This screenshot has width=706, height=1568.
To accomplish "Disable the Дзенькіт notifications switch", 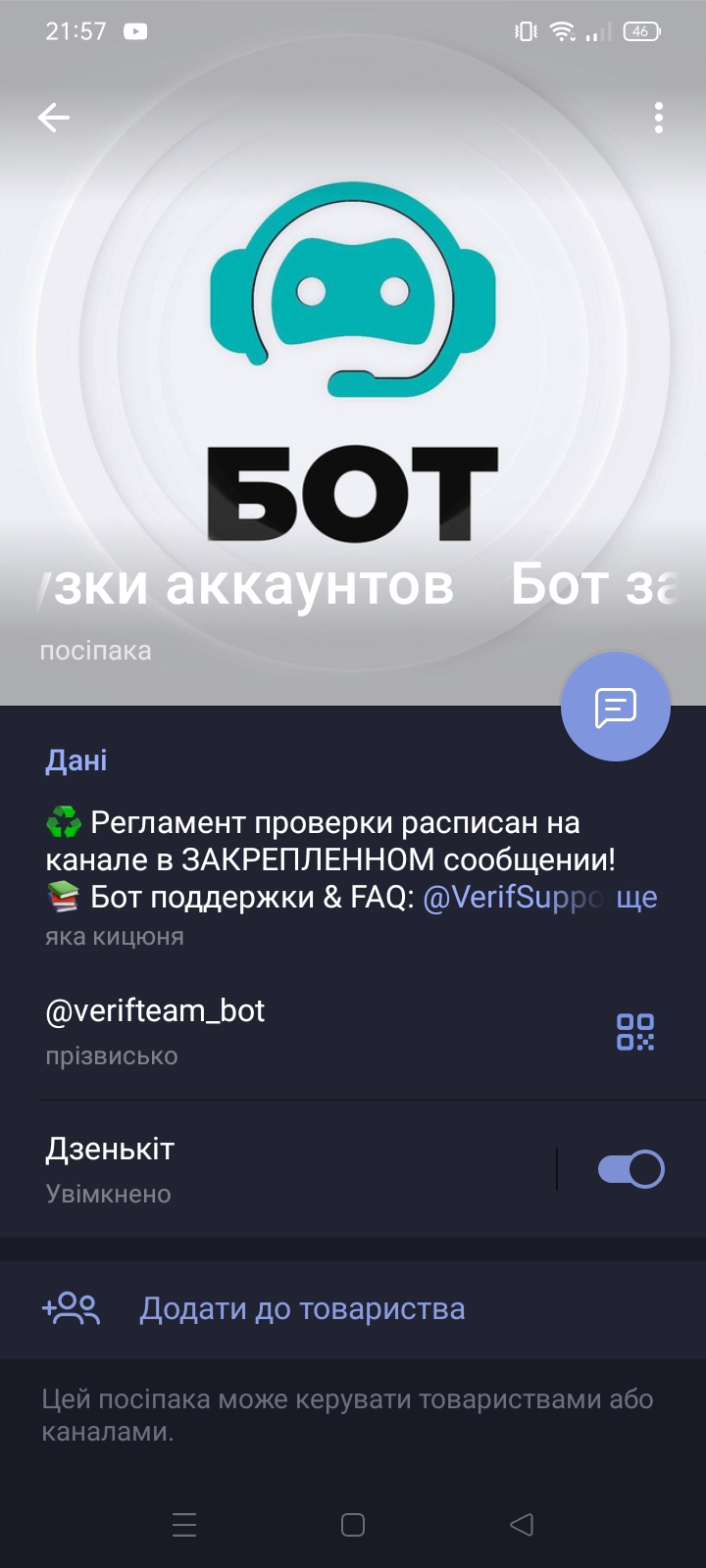I will [x=630, y=1169].
